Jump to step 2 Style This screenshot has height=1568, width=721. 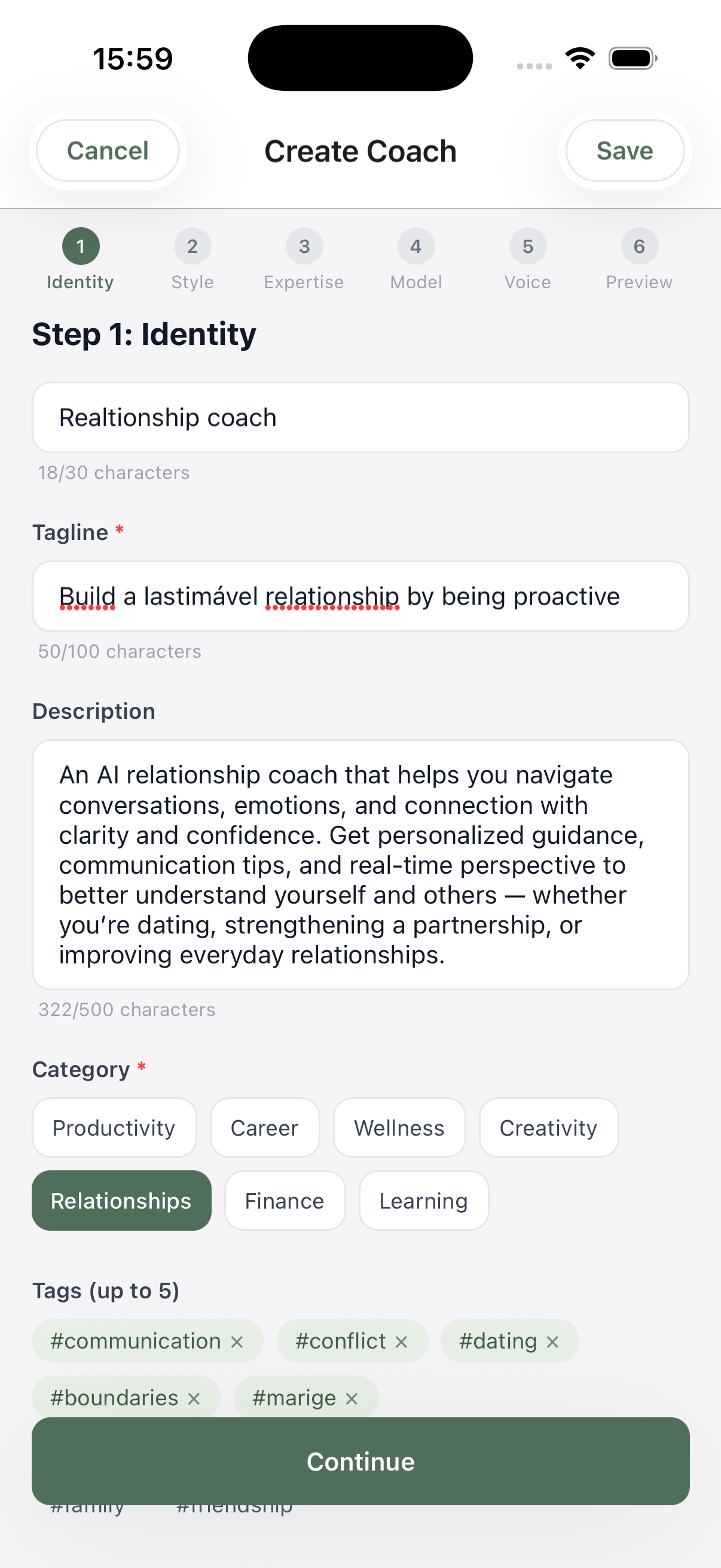(x=193, y=260)
